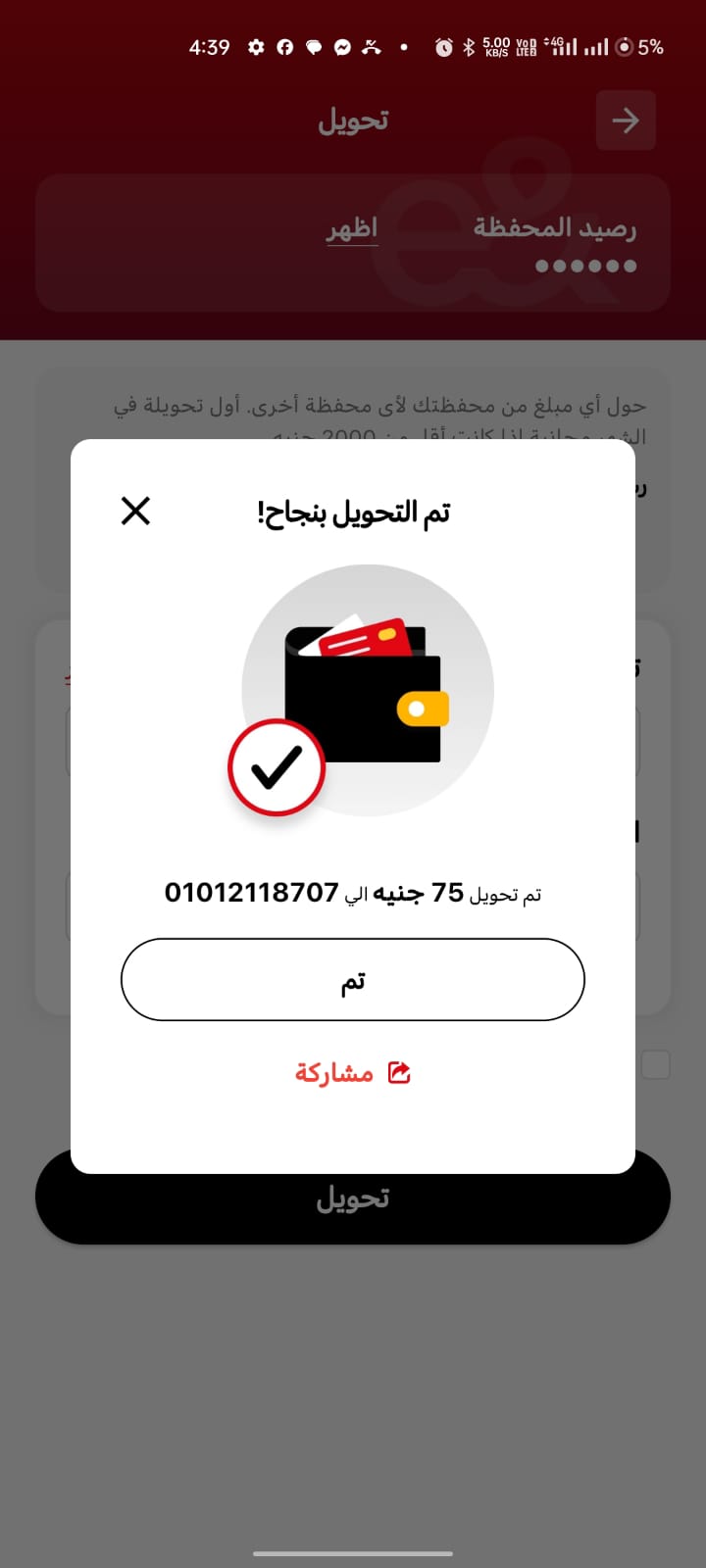This screenshot has height=1568, width=706.
Task: Share the transfer receipt via مشاركة
Action: coord(353,1073)
